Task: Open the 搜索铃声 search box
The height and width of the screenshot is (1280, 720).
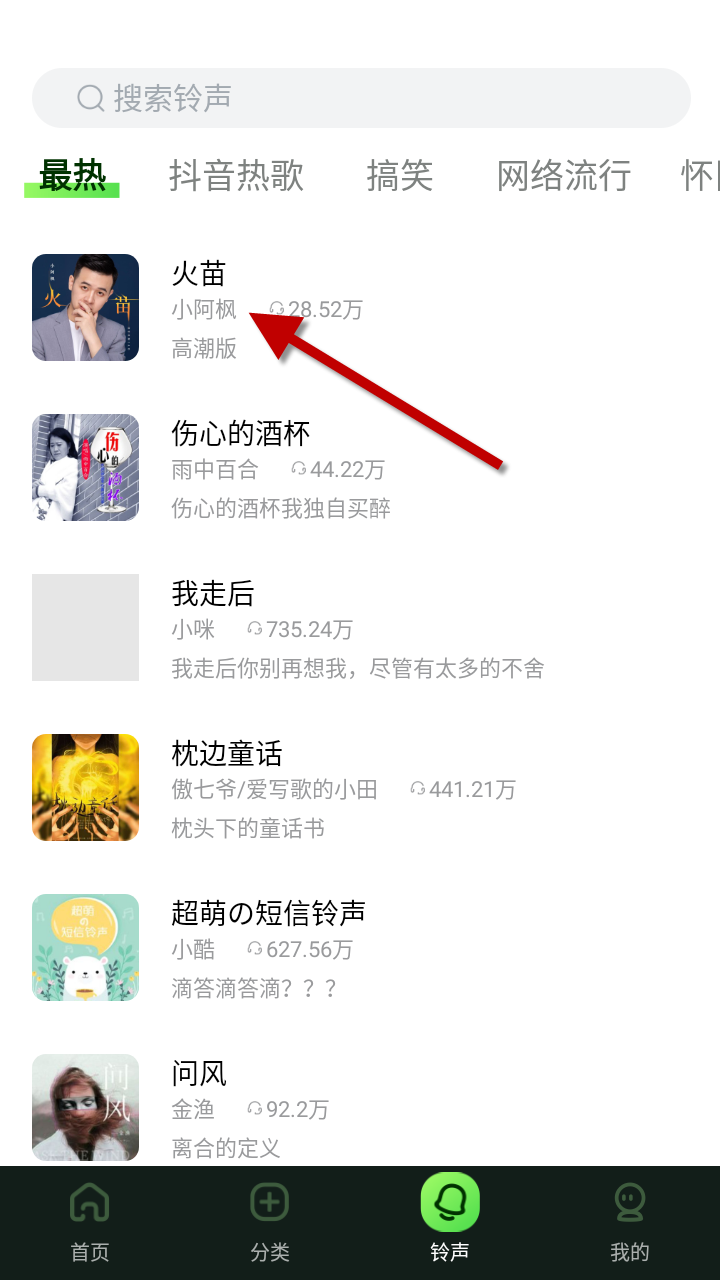Action: pyautogui.click(x=360, y=98)
